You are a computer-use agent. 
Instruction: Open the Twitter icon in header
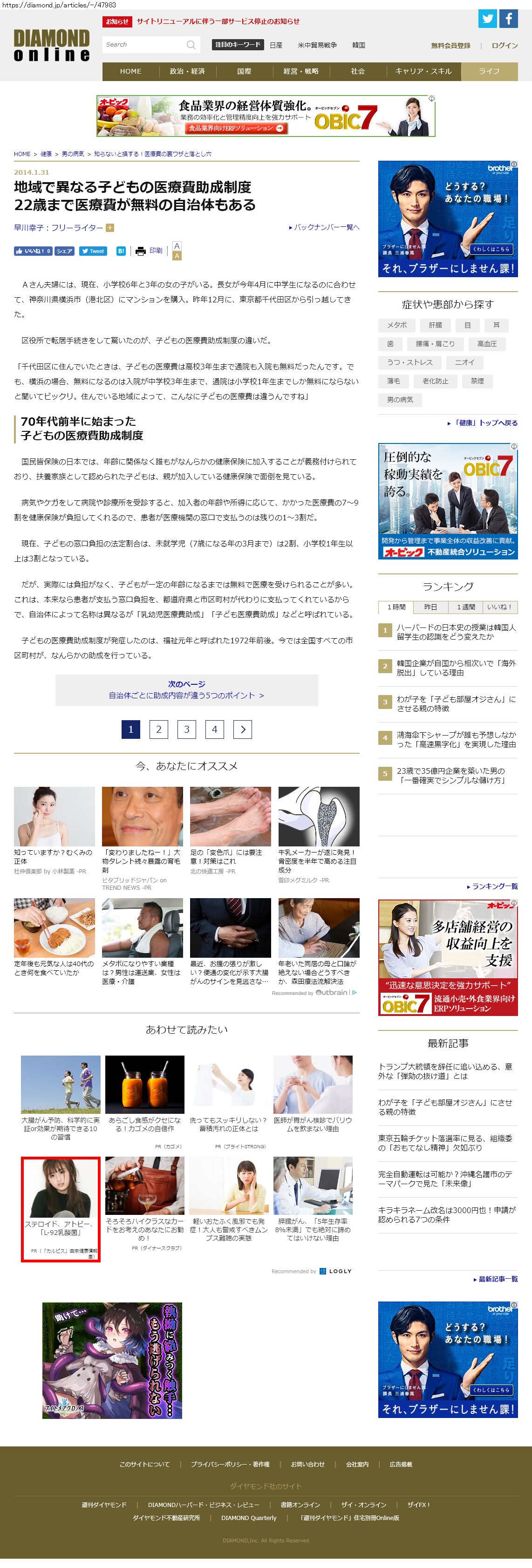click(487, 19)
